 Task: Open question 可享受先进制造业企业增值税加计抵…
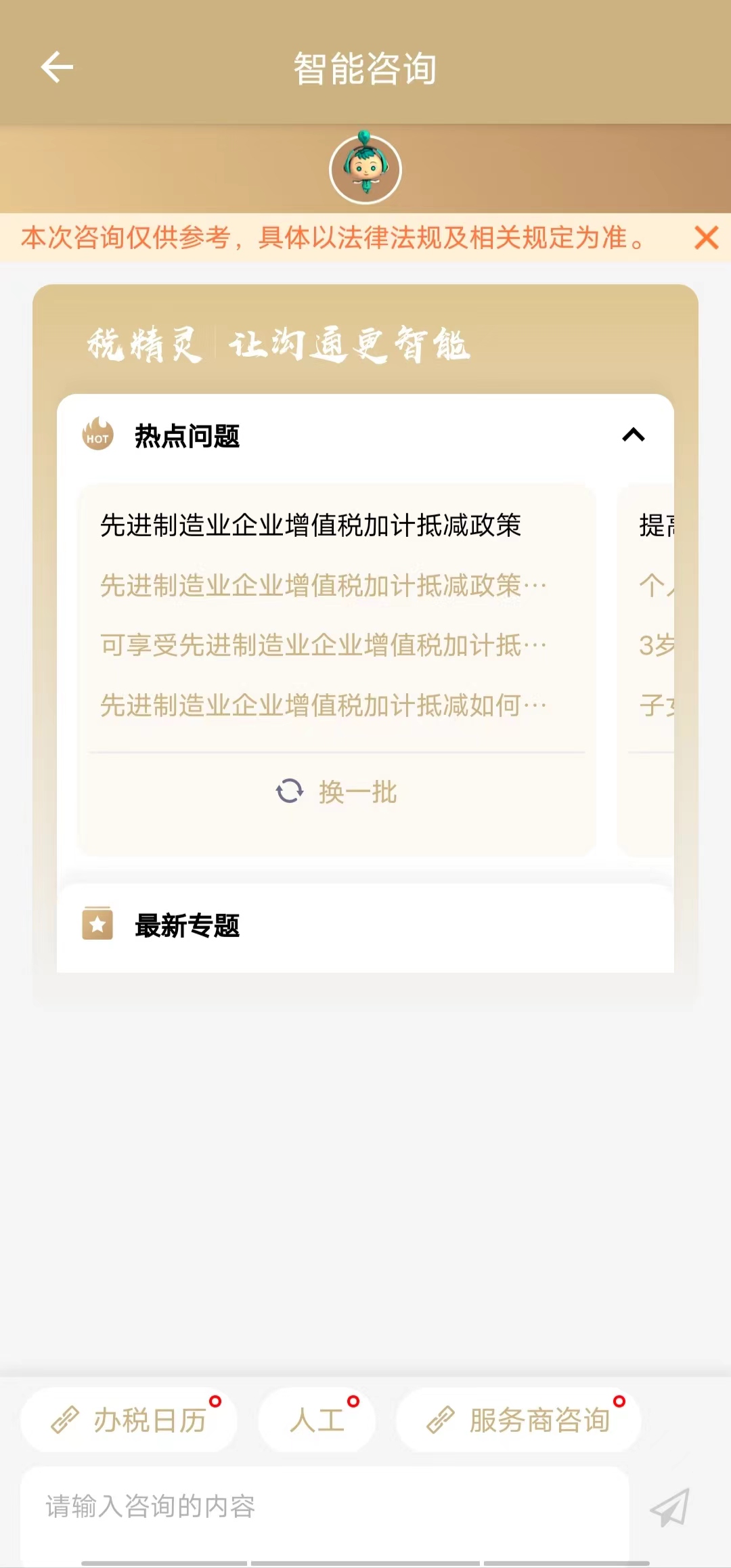(323, 645)
